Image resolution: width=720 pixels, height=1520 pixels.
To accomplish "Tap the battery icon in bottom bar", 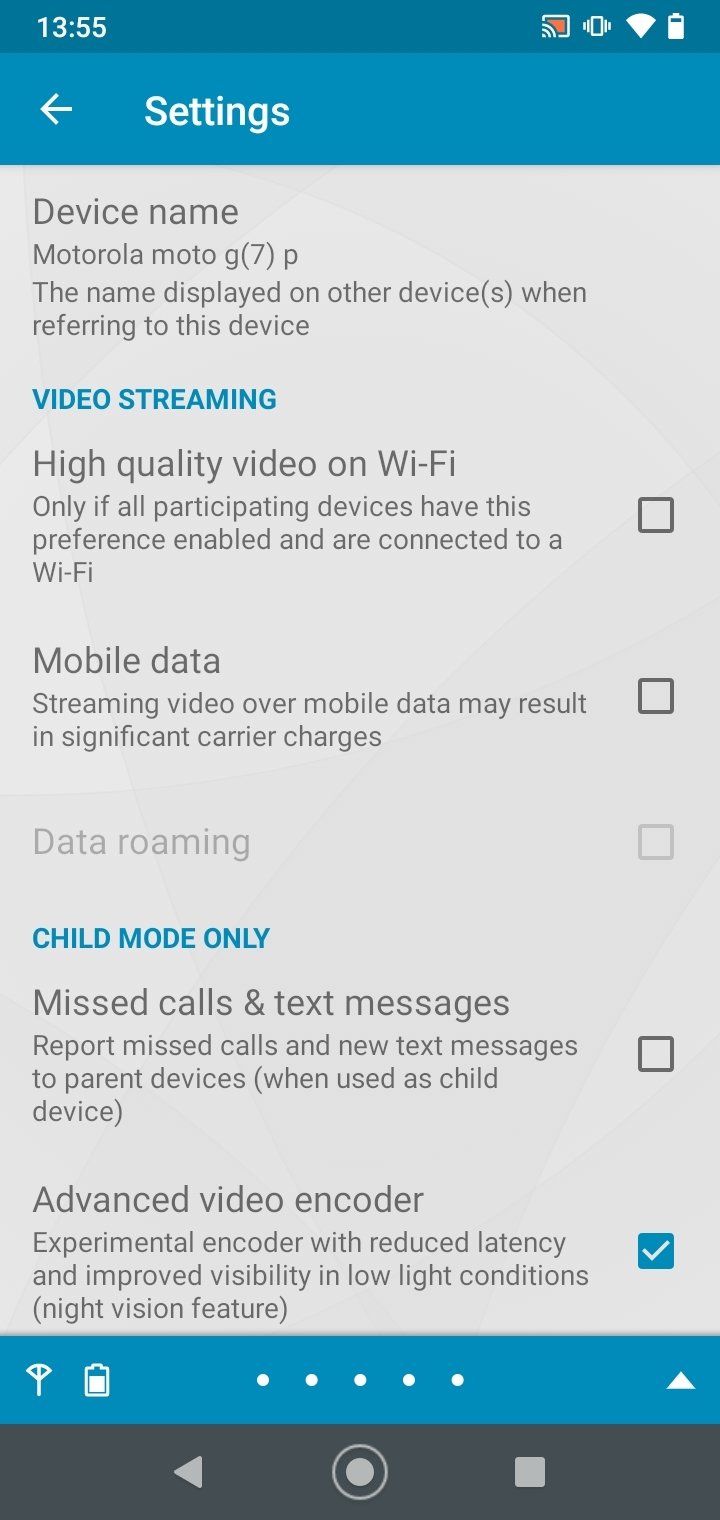I will (97, 1380).
